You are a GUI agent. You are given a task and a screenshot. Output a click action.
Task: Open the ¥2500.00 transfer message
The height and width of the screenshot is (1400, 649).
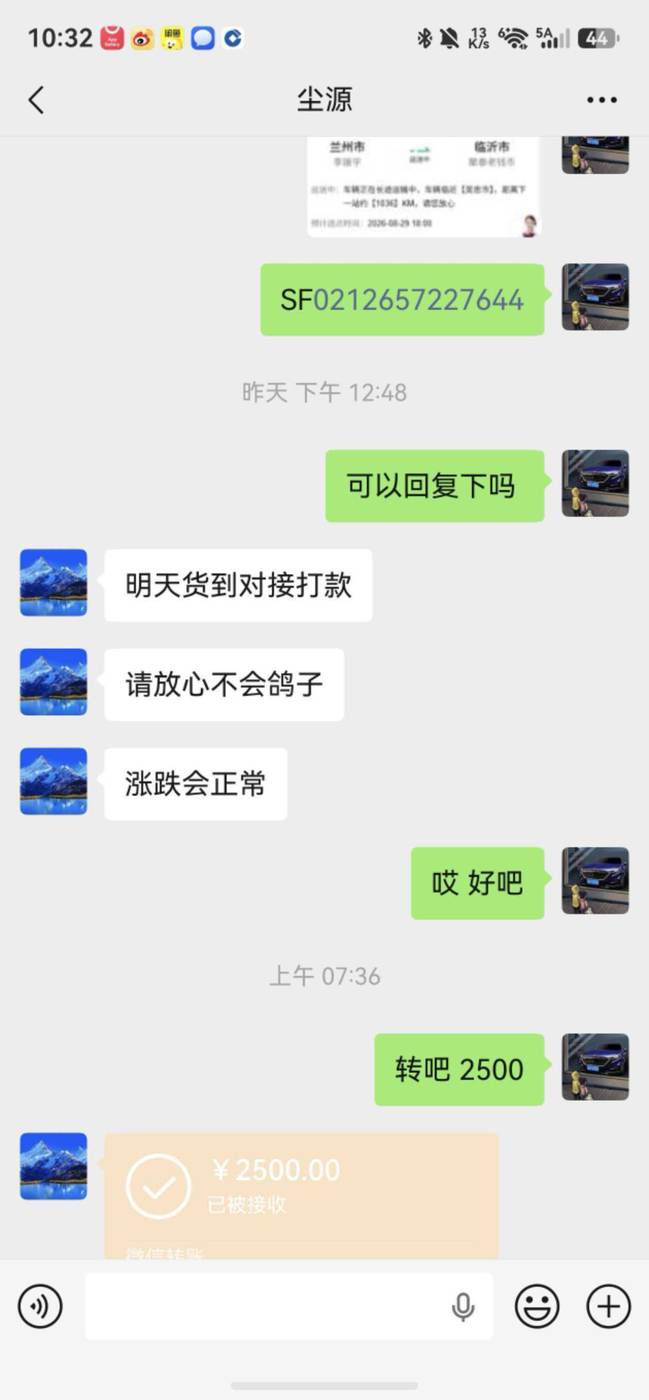(x=302, y=1196)
